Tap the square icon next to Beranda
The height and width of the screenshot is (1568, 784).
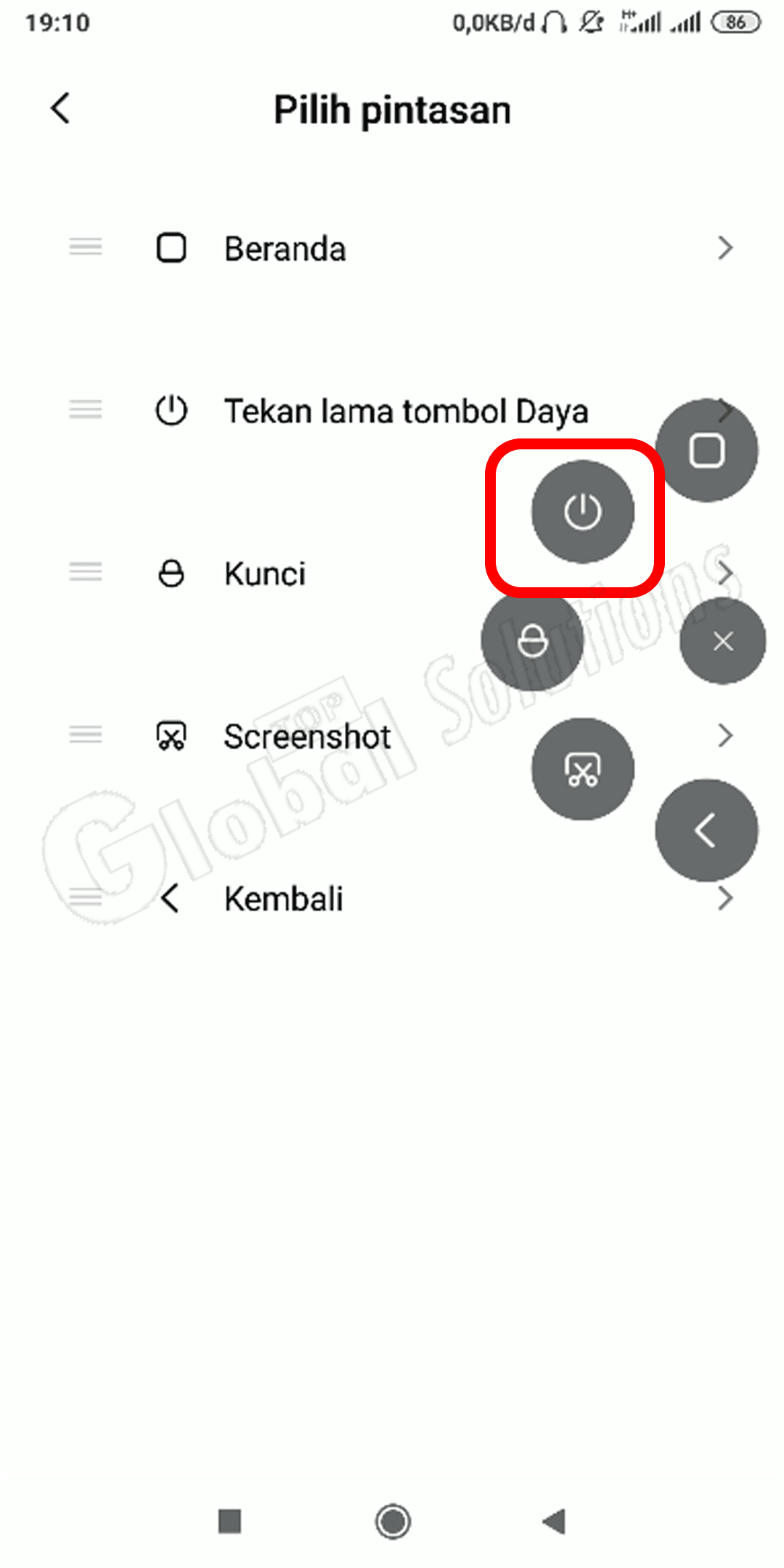(171, 248)
